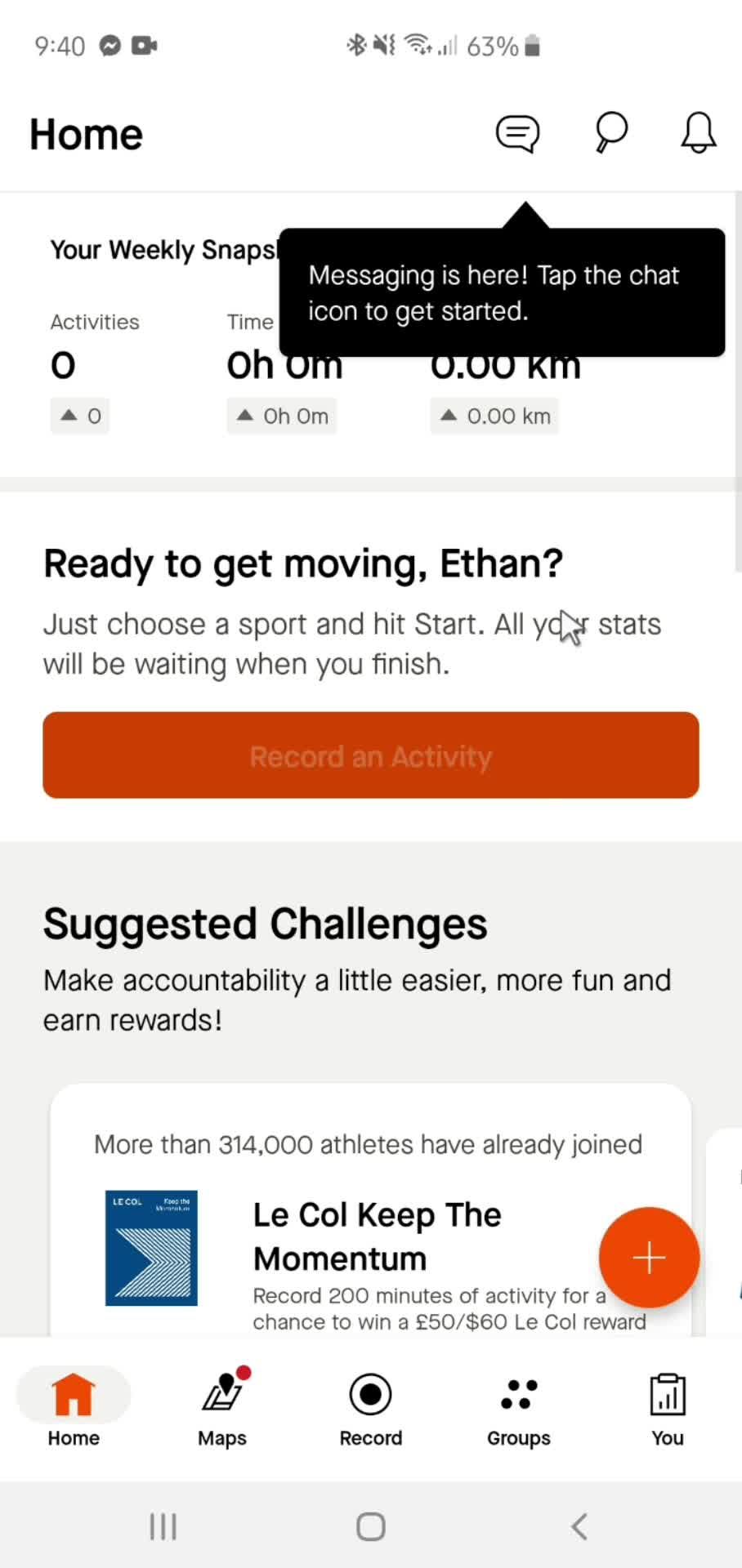This screenshot has height=1568, width=742.
Task: Switch to the Groups tab
Action: [x=519, y=1409]
